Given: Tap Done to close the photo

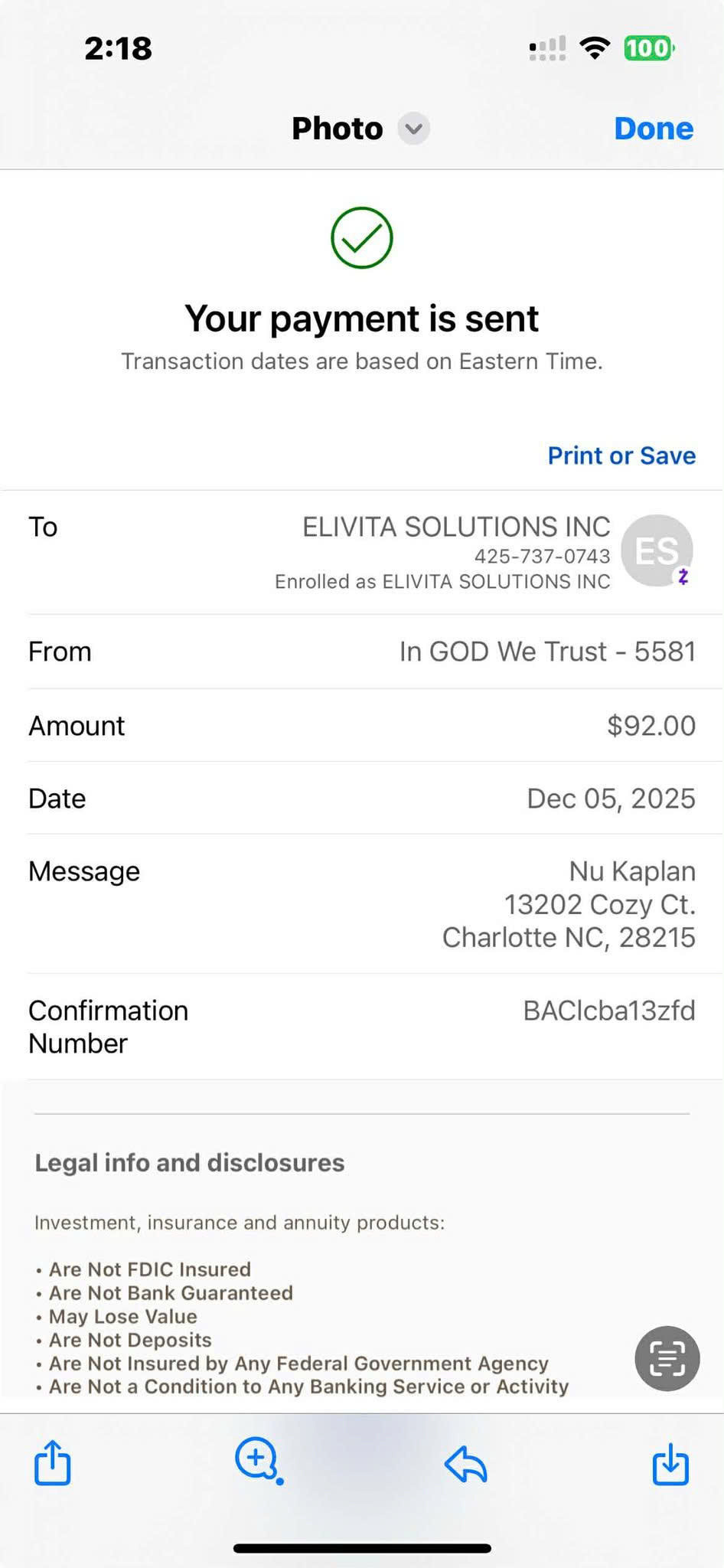Looking at the screenshot, I should click(x=654, y=129).
